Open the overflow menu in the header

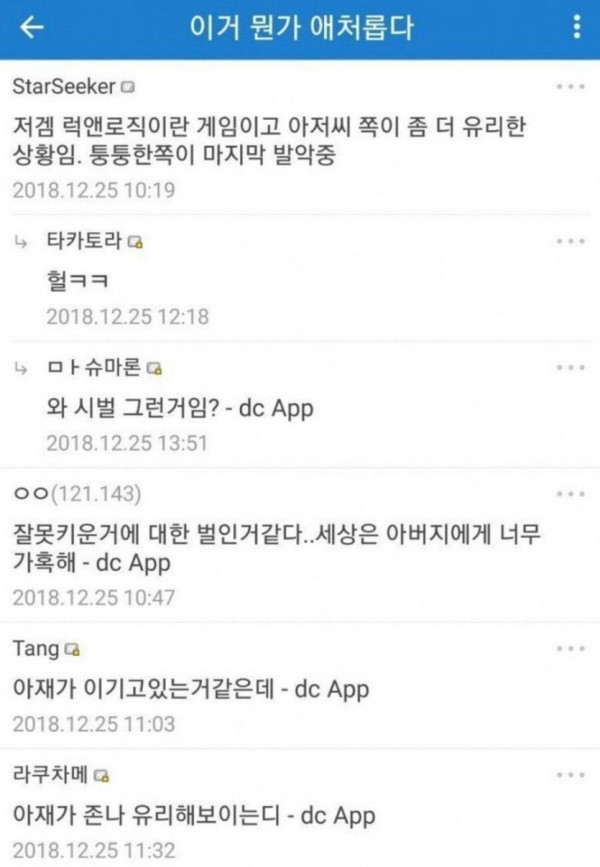577,28
